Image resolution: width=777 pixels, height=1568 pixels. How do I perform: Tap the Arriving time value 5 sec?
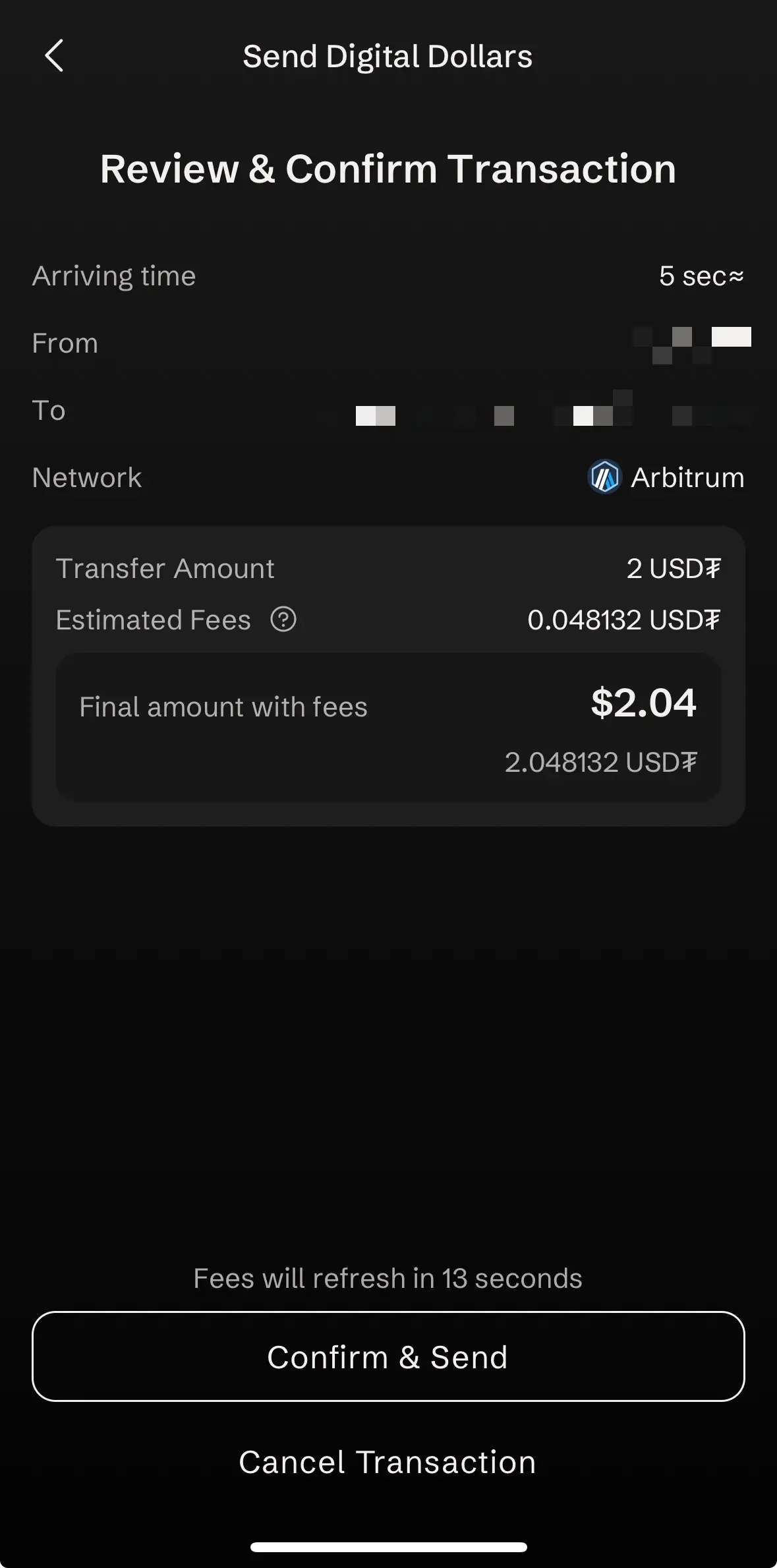point(702,276)
